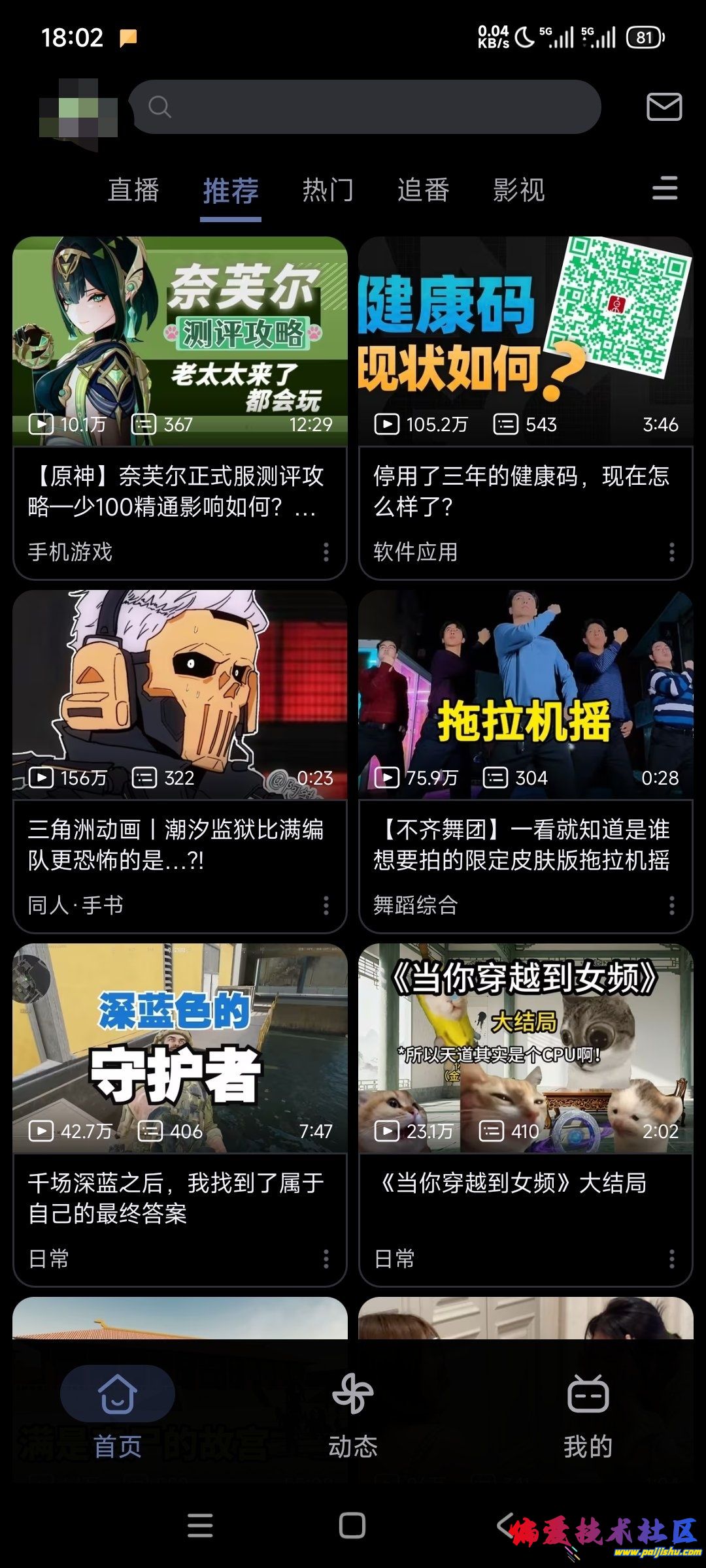Image resolution: width=706 pixels, height=1568 pixels.
Task: Switch to the 追番 tab
Action: click(x=423, y=191)
